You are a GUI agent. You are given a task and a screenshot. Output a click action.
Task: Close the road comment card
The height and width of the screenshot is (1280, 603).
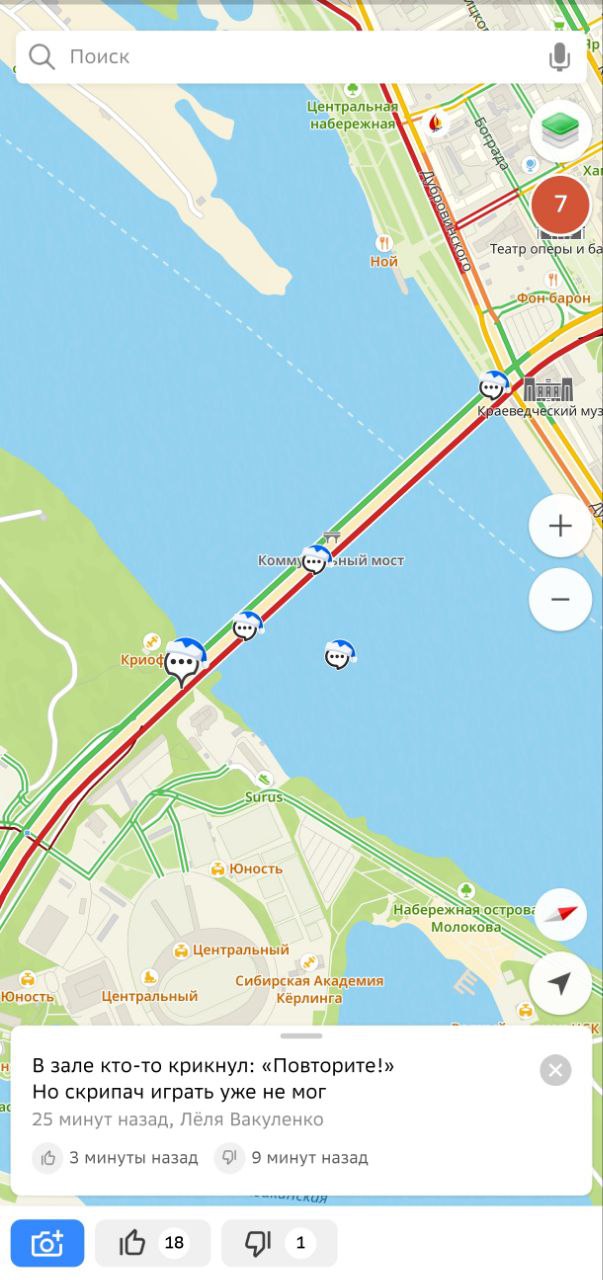pos(556,1070)
